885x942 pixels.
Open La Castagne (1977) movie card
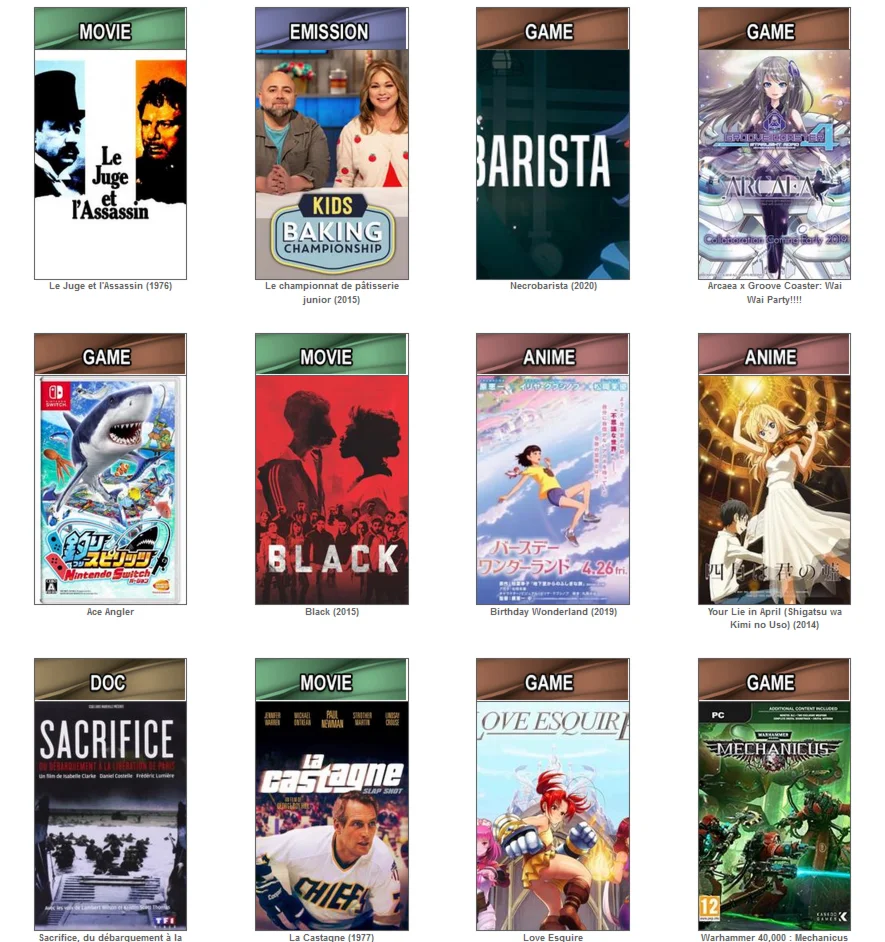[x=331, y=814]
